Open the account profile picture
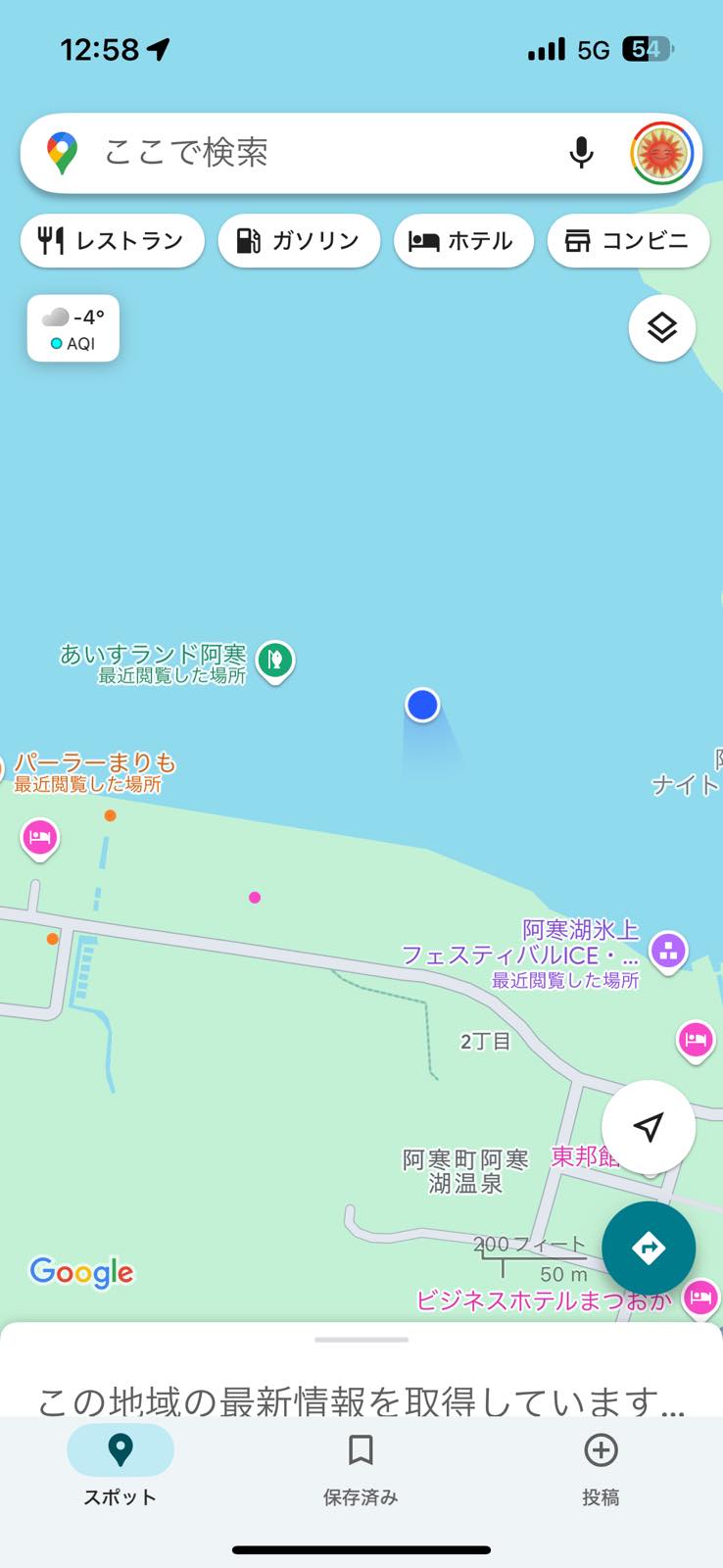This screenshot has width=723, height=1568. click(661, 153)
